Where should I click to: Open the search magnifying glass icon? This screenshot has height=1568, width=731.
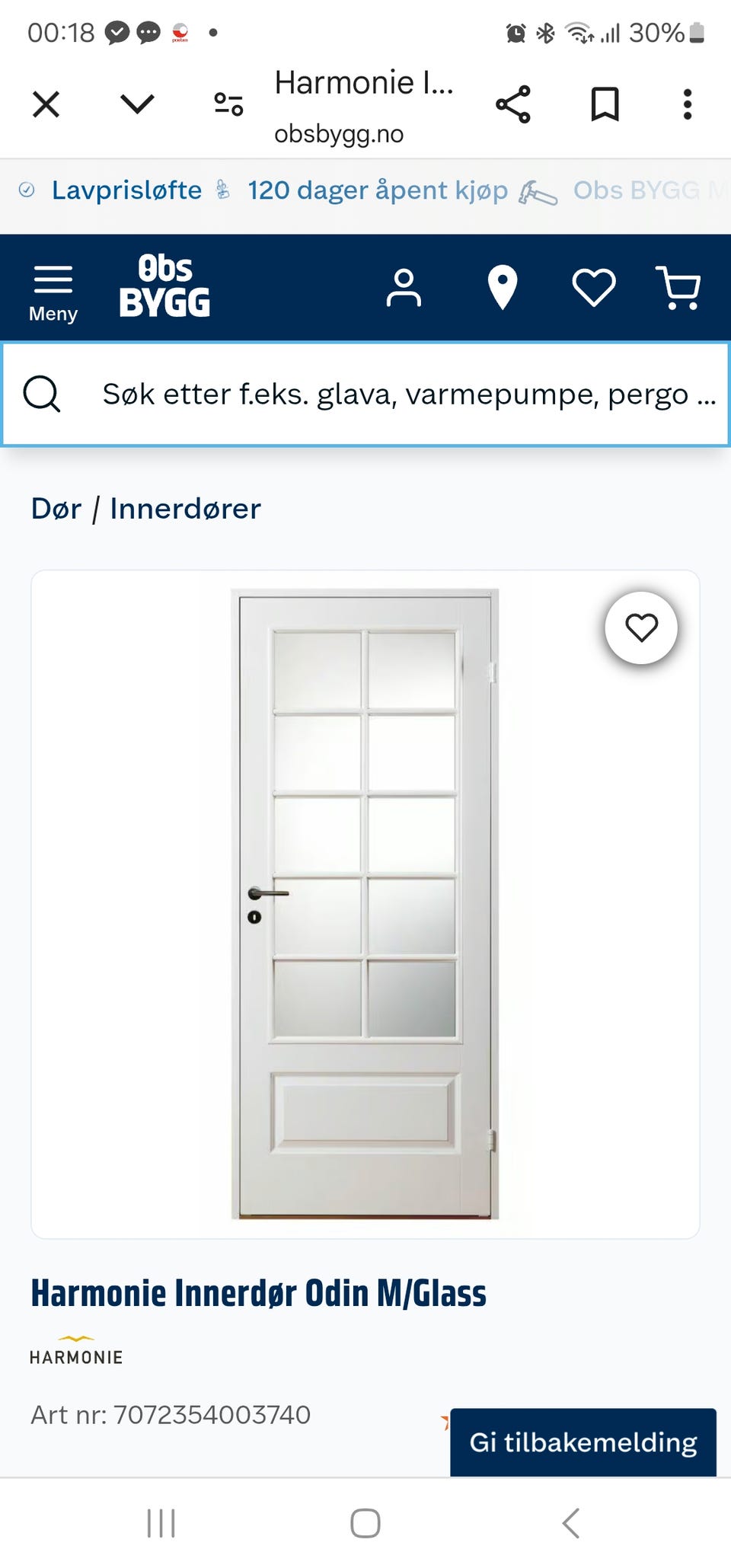click(42, 394)
